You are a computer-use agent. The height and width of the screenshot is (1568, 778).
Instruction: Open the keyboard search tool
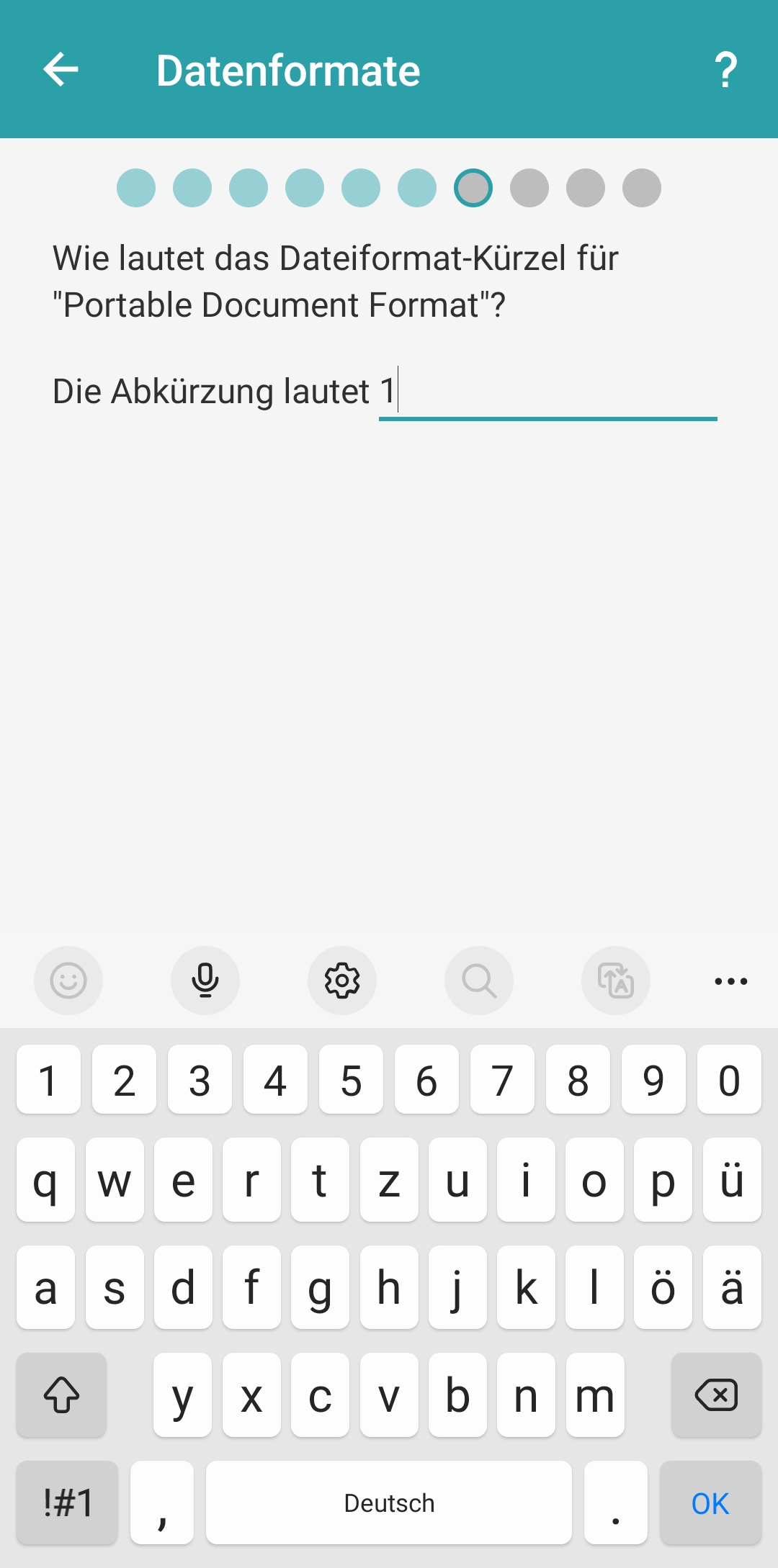point(479,981)
